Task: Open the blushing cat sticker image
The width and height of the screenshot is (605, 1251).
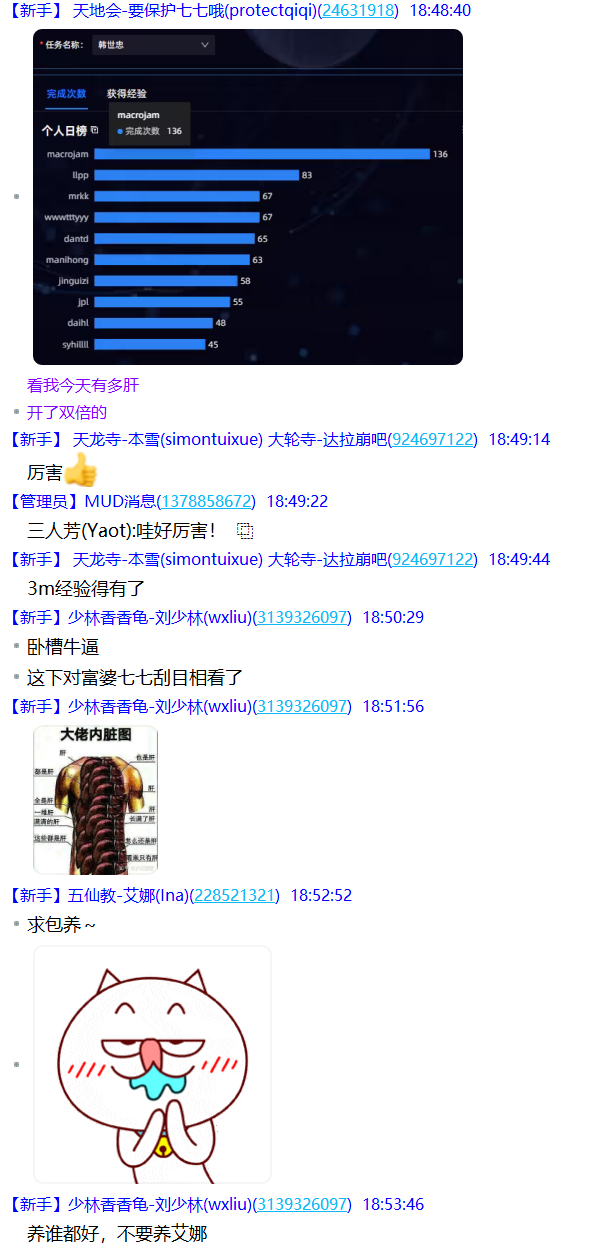Action: pos(152,1064)
